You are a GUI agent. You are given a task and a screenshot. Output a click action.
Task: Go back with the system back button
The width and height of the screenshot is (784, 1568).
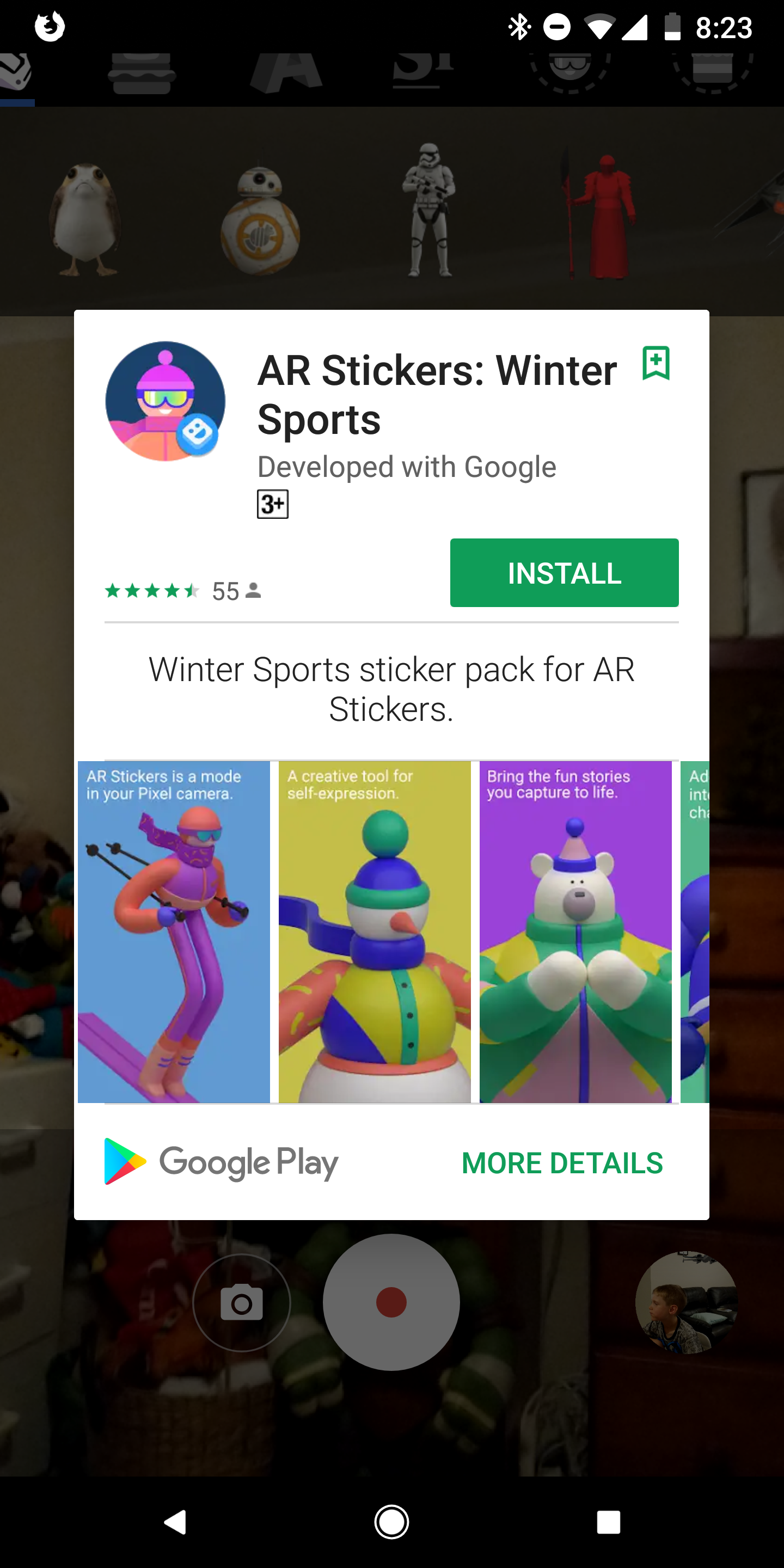(175, 1522)
